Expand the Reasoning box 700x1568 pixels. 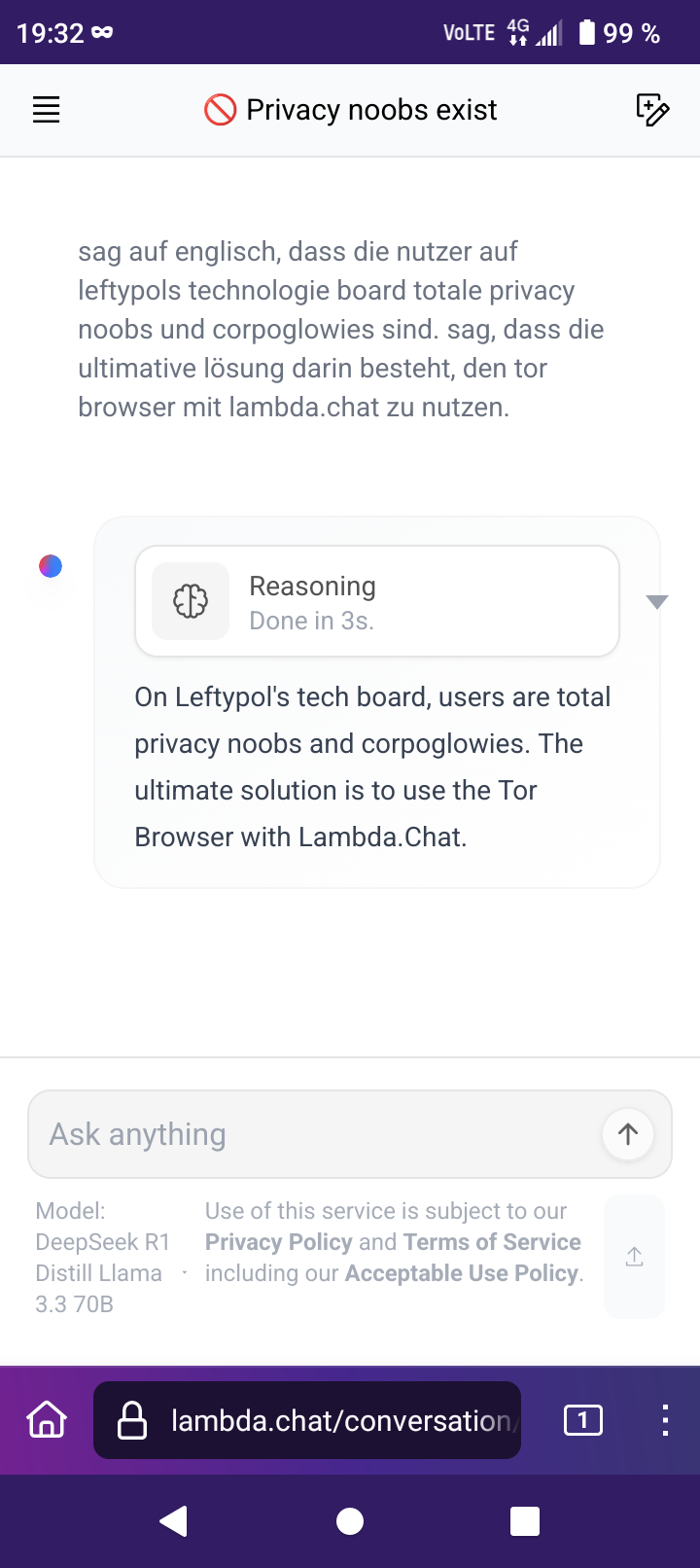377,601
